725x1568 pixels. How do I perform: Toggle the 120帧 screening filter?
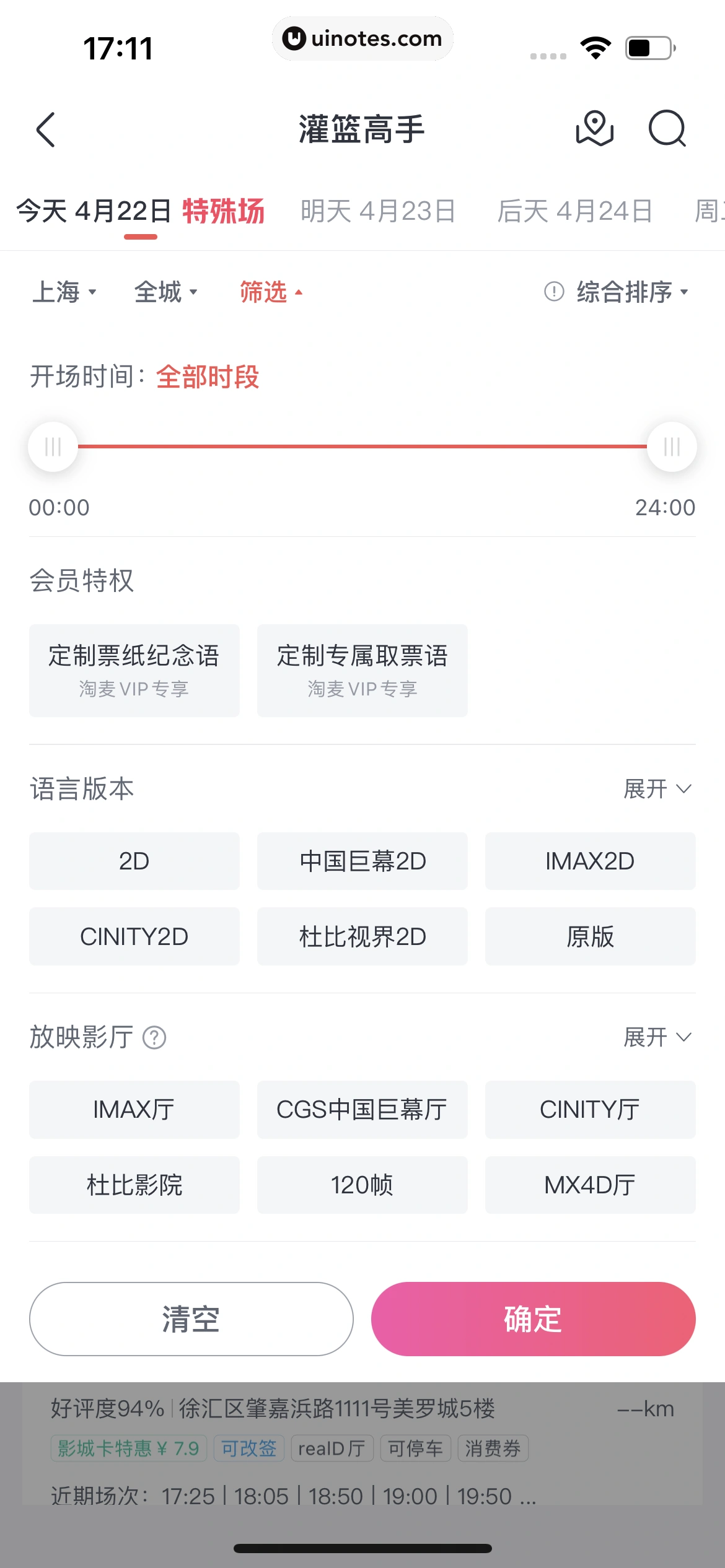coord(362,1185)
